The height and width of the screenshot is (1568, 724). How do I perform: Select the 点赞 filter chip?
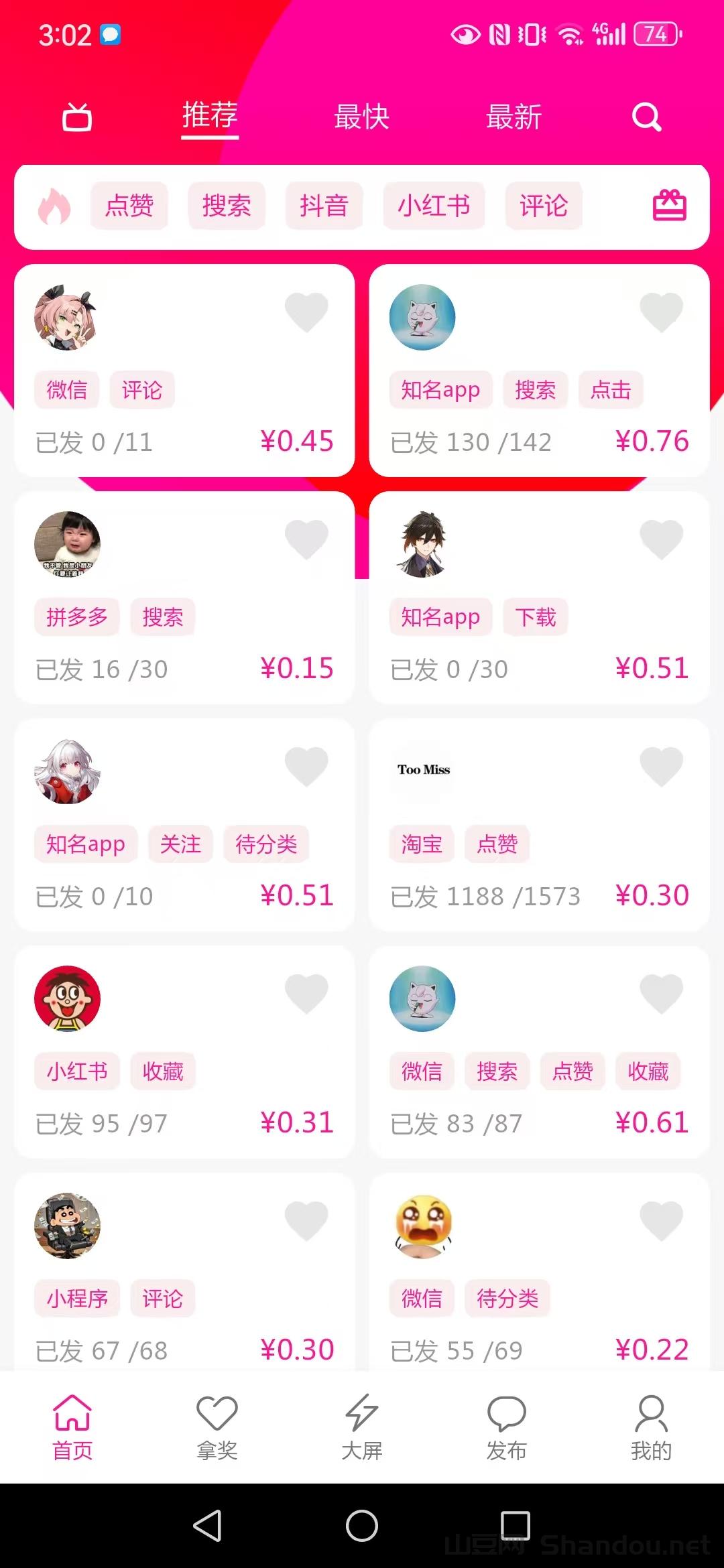click(x=129, y=206)
